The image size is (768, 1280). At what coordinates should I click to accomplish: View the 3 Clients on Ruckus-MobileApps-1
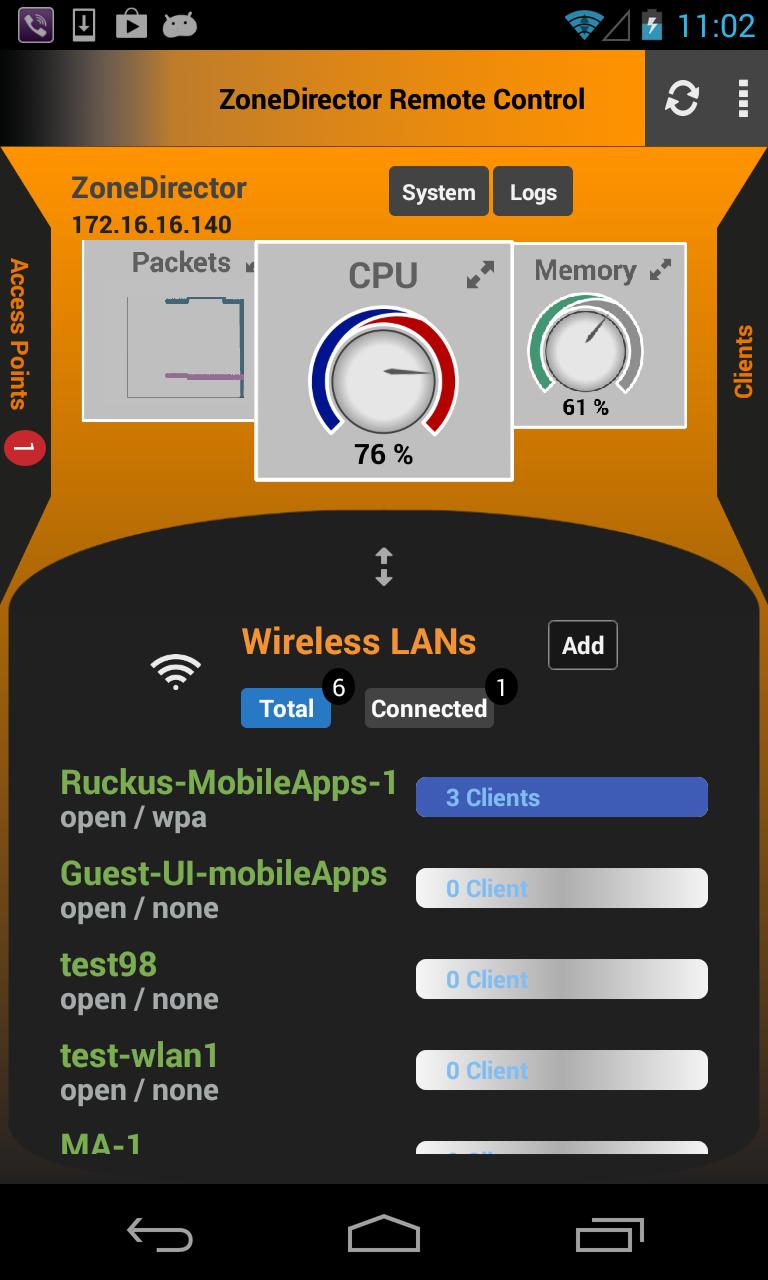pos(561,797)
